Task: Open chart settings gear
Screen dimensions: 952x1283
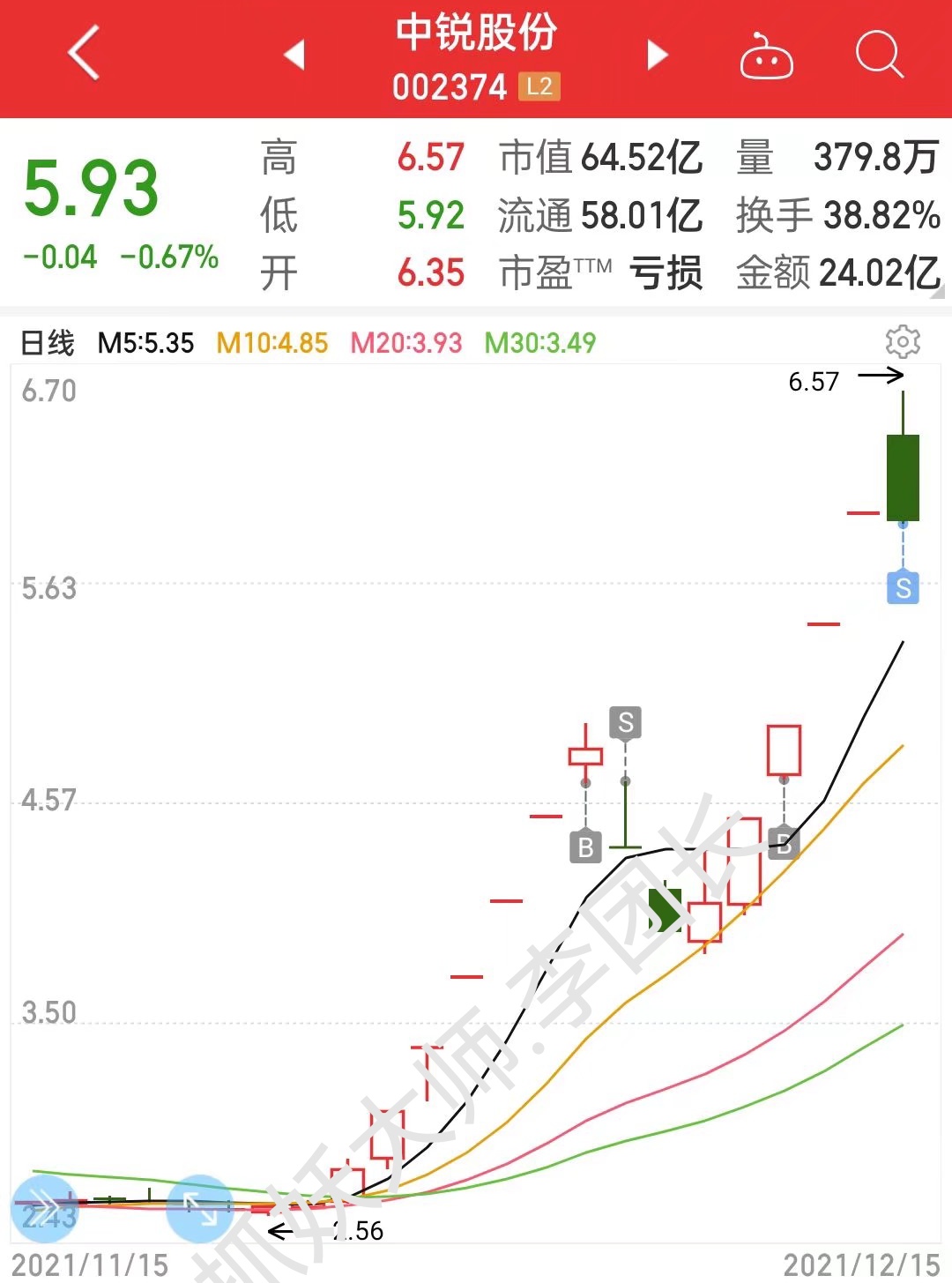Action: coord(903,342)
